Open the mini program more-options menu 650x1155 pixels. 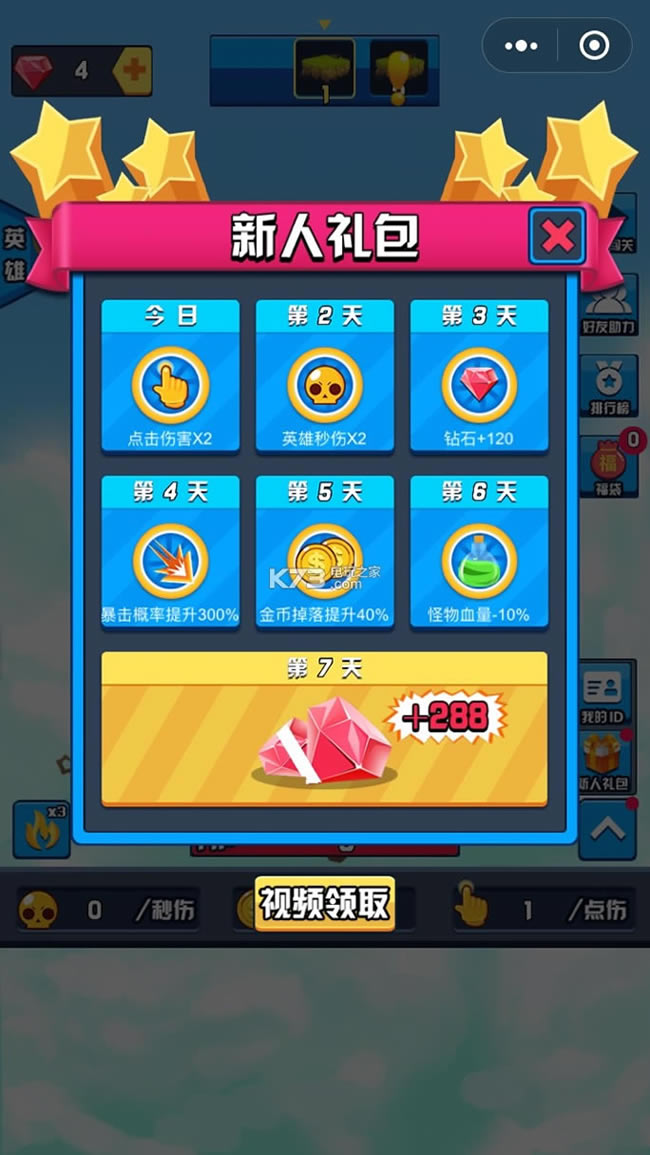521,46
